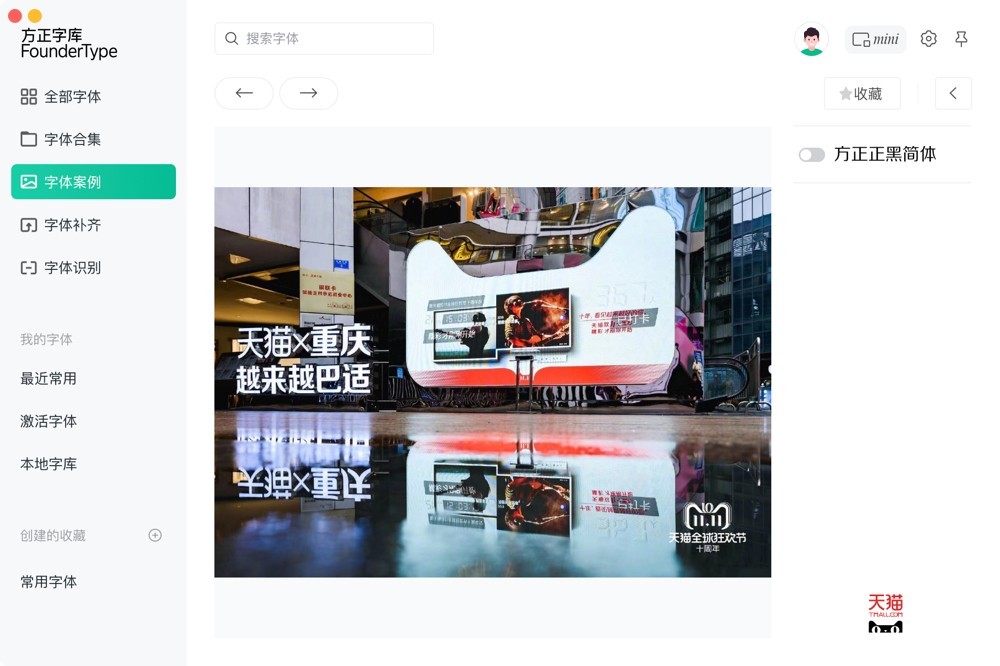Pin the window with the pin icon

click(961, 39)
